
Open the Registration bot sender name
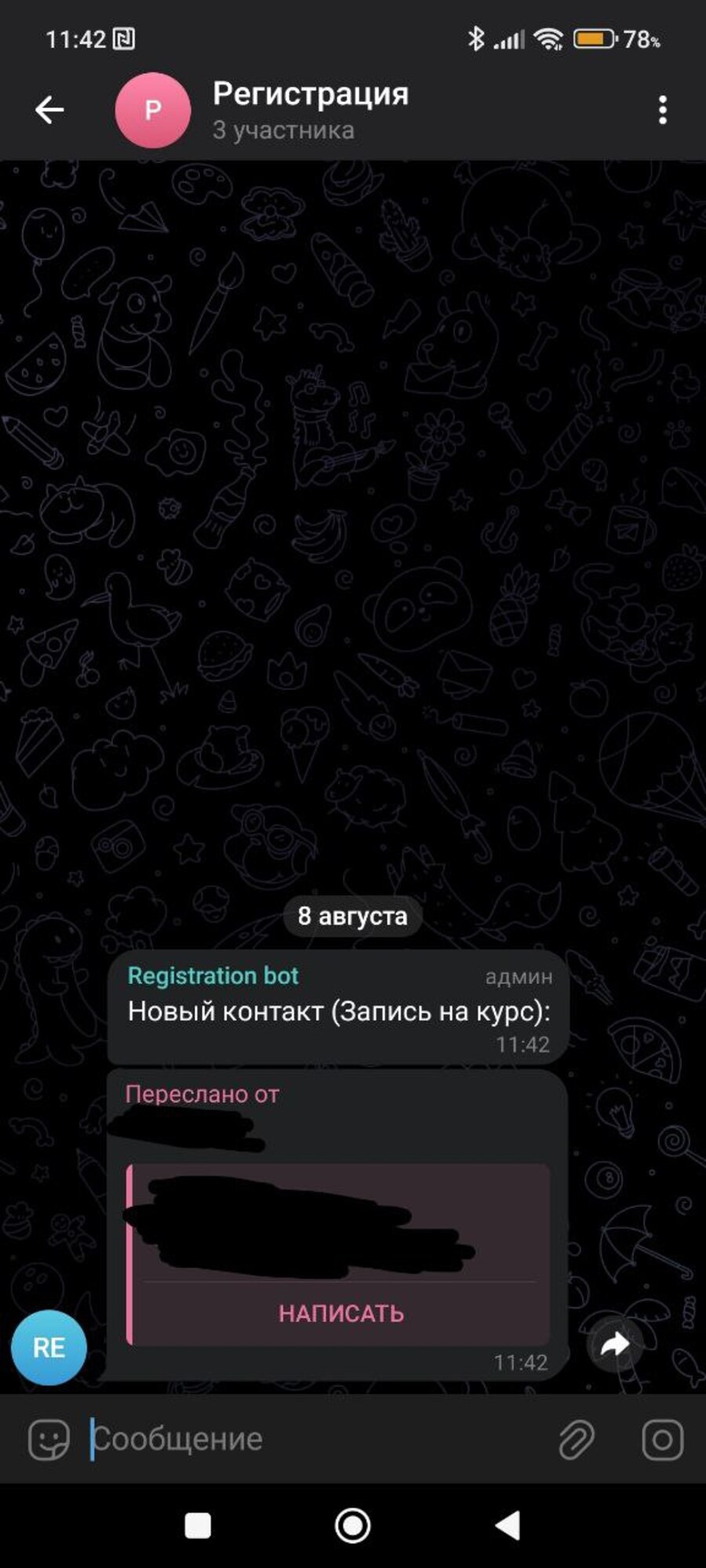(x=213, y=975)
